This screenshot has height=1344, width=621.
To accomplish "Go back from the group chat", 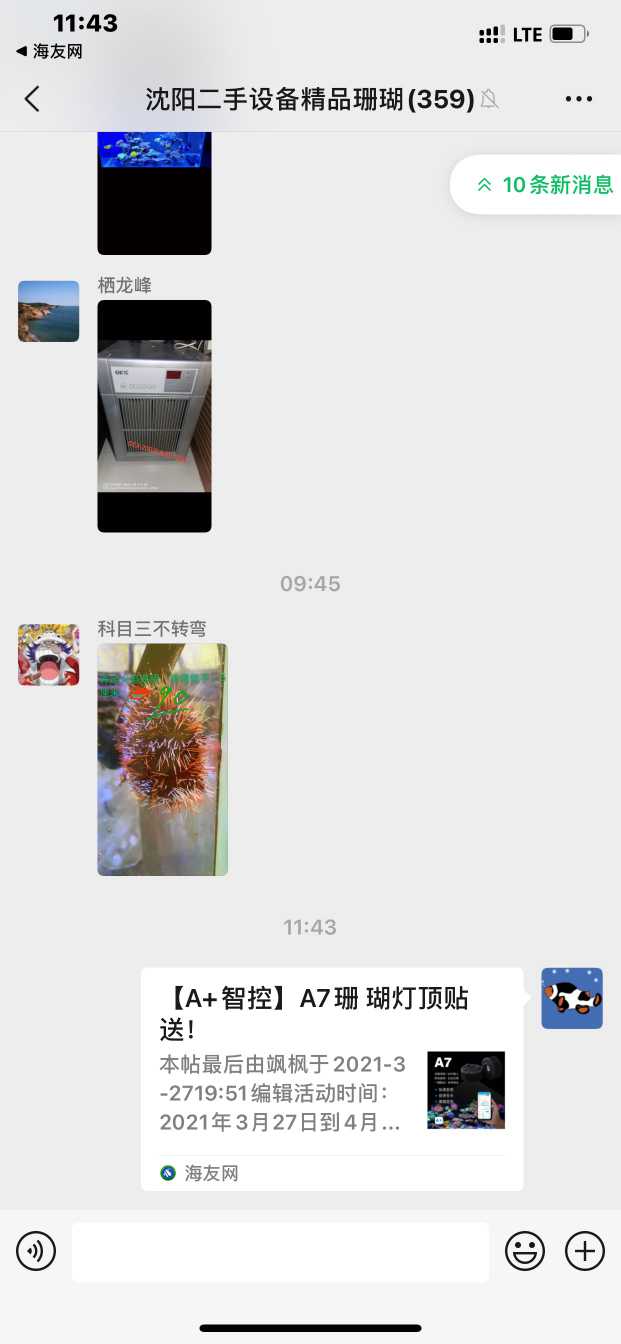I will pos(33,98).
